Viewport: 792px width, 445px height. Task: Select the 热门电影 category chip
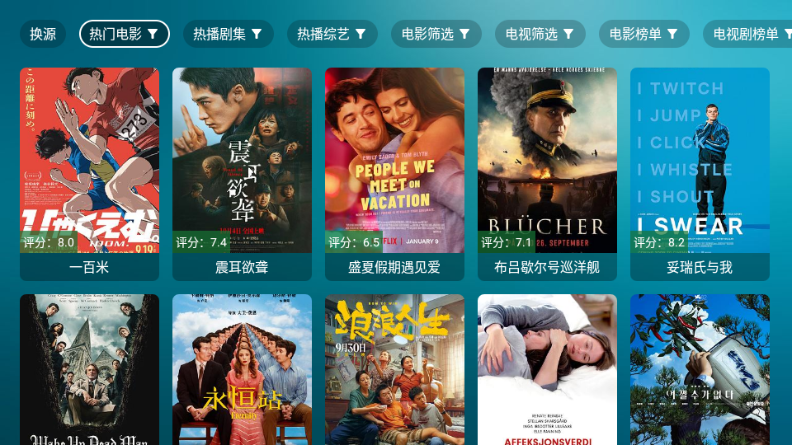pos(124,34)
